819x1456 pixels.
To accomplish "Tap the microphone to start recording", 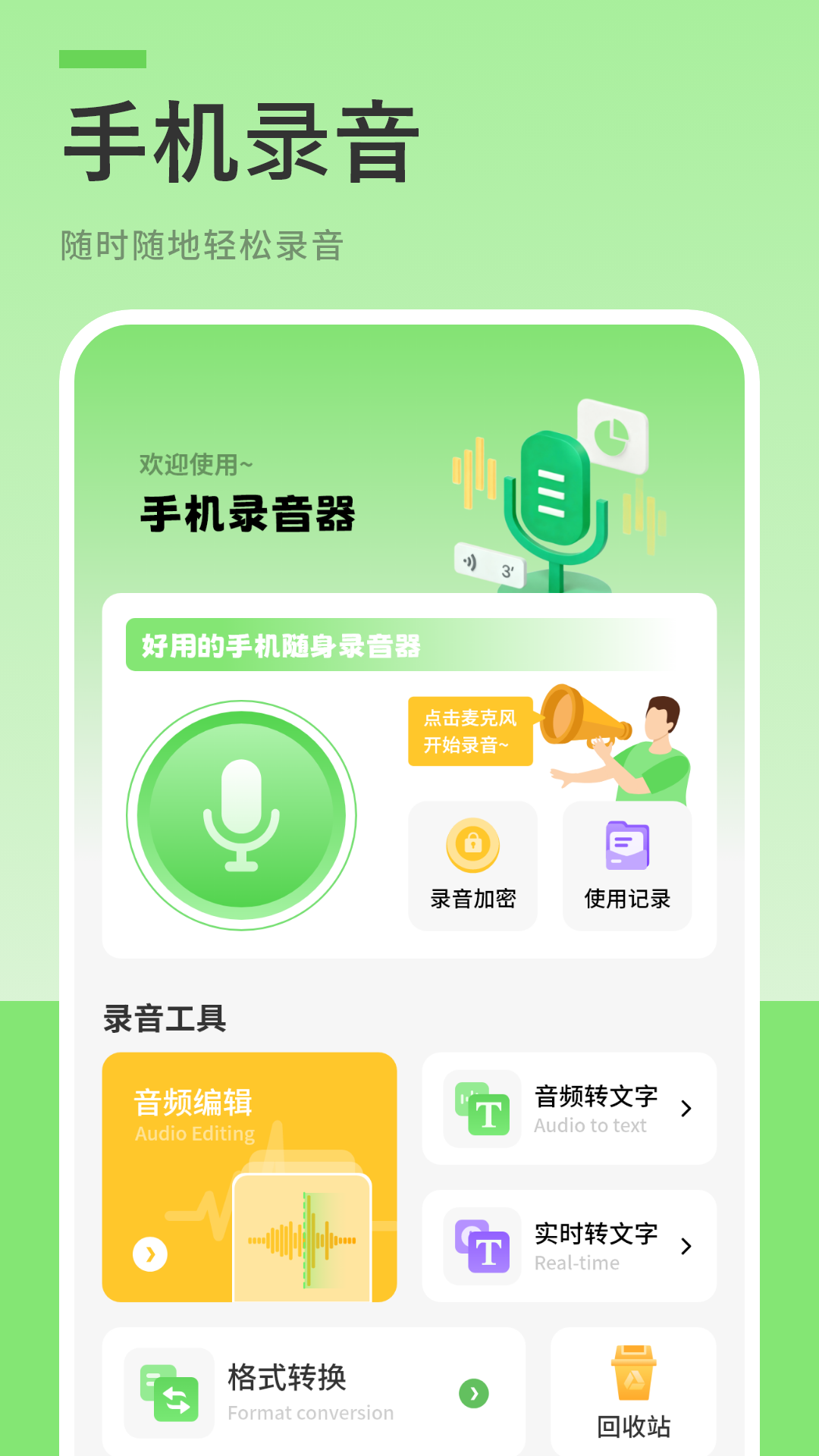I will tap(241, 815).
